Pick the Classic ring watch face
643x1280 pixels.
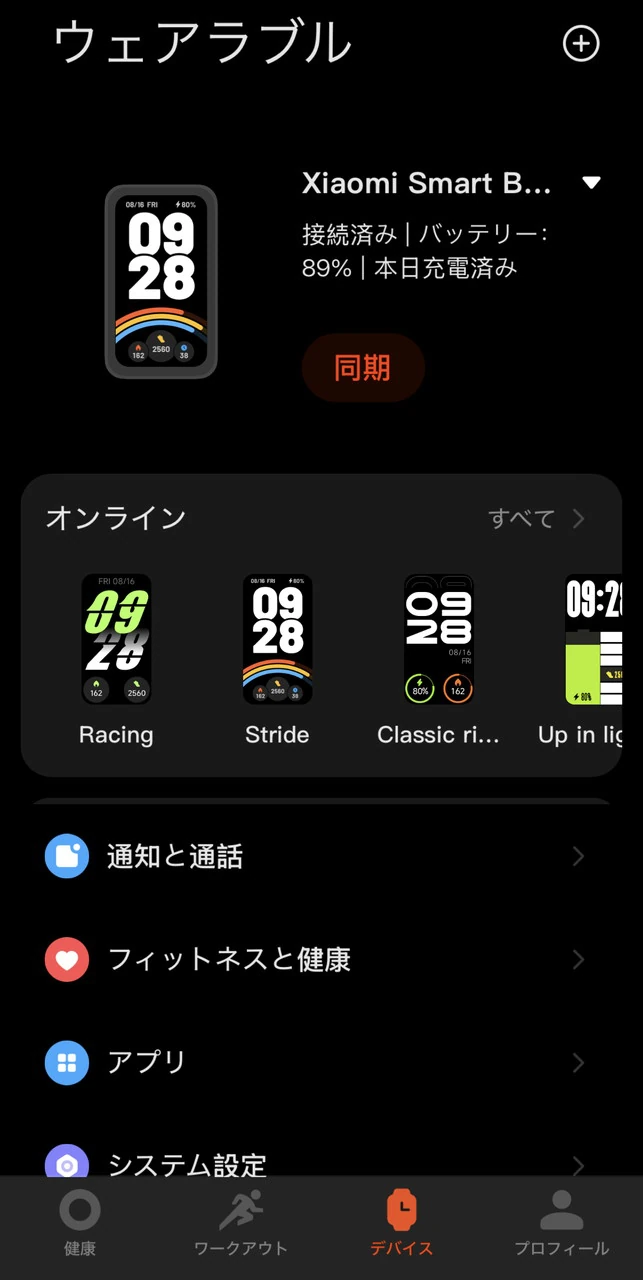pyautogui.click(x=438, y=639)
